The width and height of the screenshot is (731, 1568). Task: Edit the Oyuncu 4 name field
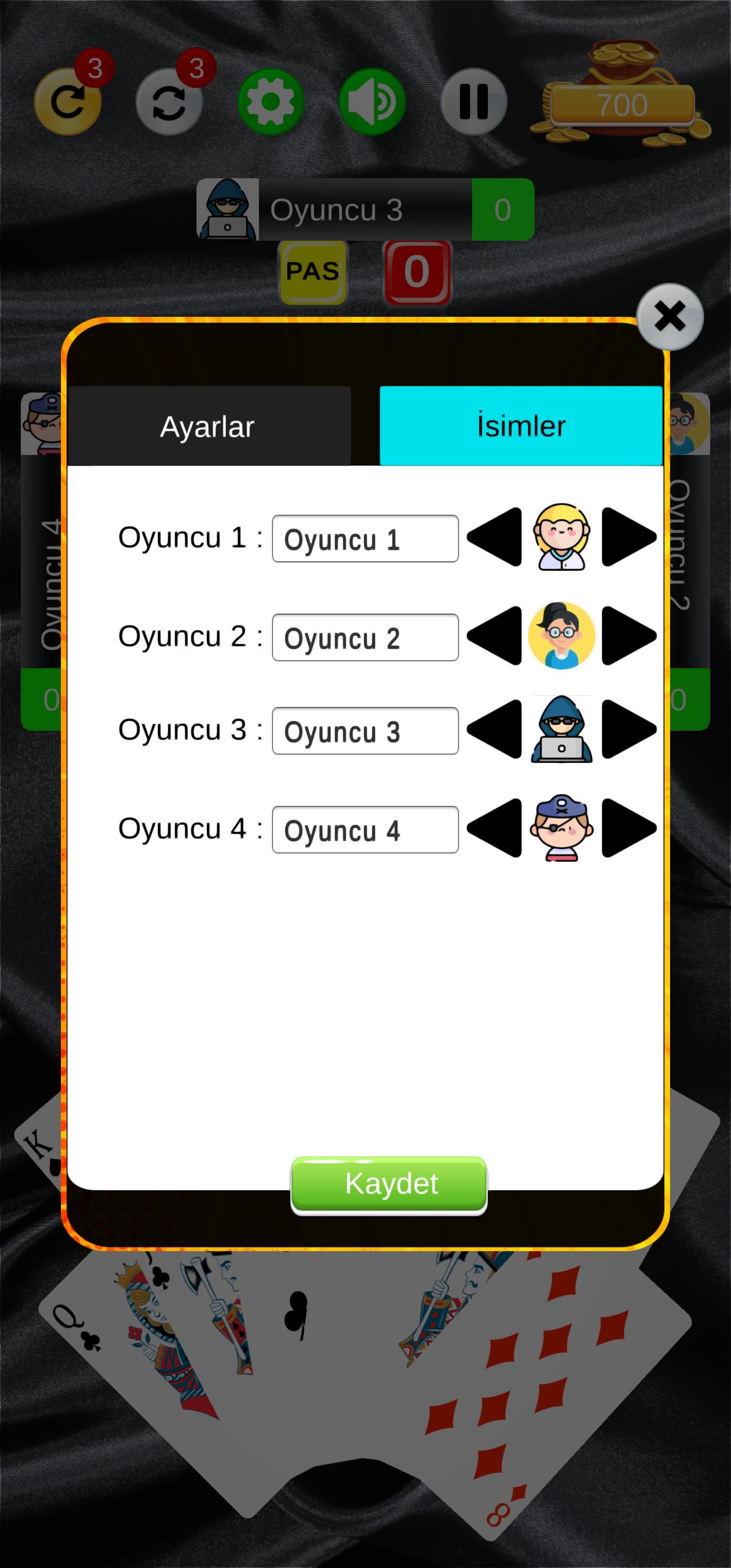[365, 830]
